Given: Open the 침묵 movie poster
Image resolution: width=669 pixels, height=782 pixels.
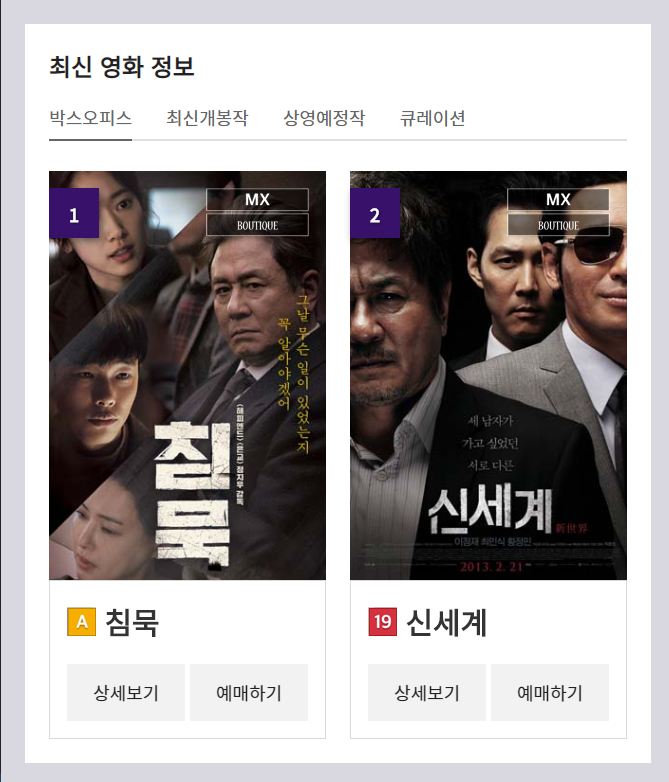Looking at the screenshot, I should click(187, 375).
